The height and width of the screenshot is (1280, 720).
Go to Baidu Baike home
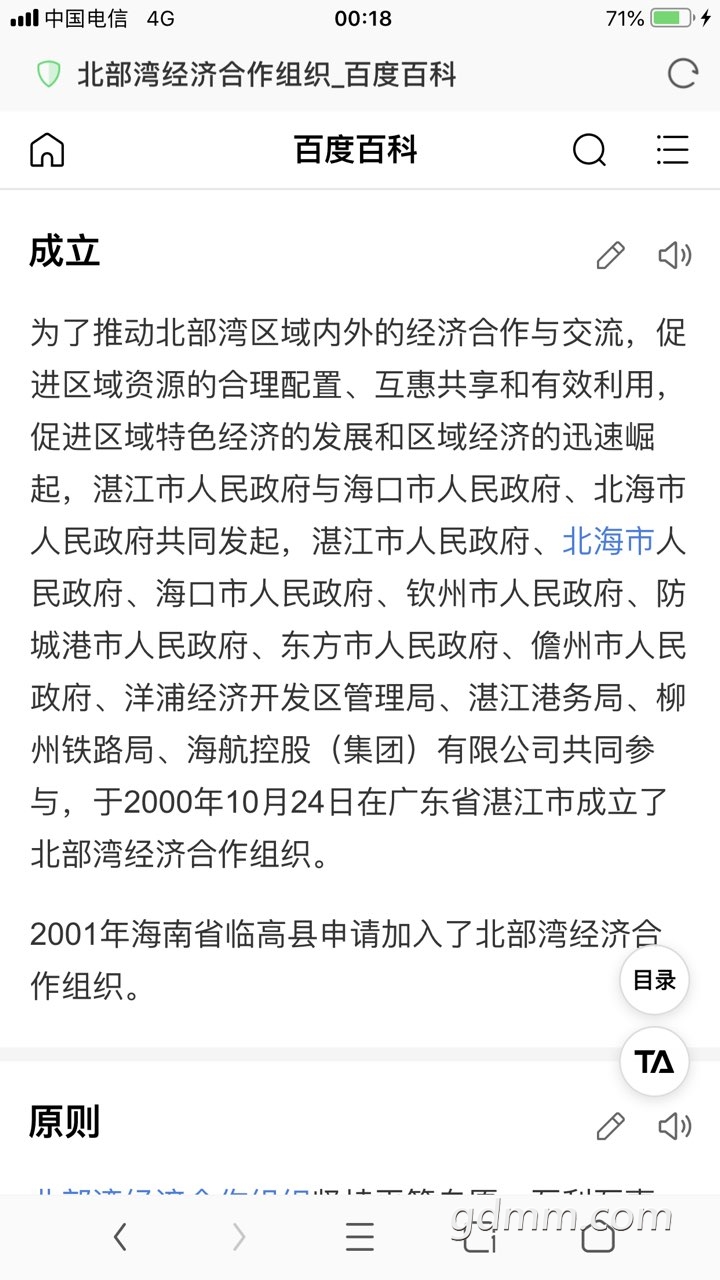point(47,150)
